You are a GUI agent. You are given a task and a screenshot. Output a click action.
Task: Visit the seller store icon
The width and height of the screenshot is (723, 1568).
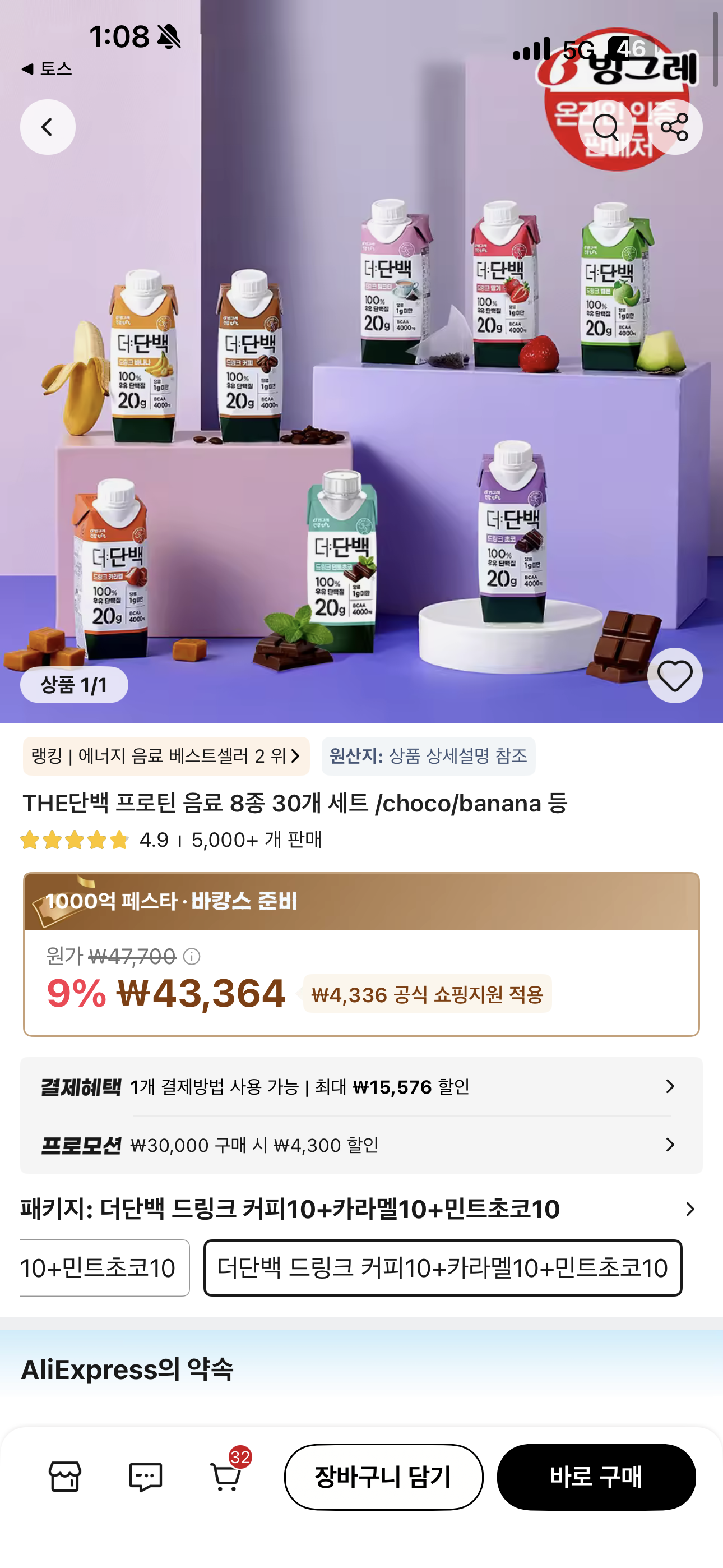[x=65, y=1477]
